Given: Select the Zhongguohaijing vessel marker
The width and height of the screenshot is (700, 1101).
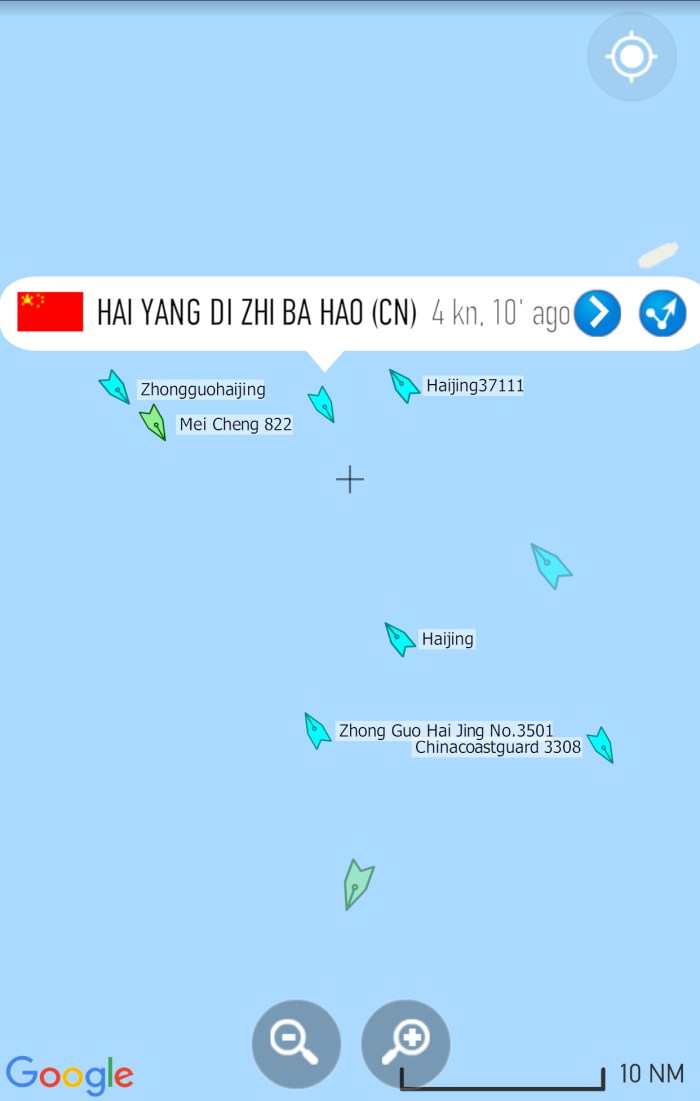Looking at the screenshot, I should click(x=114, y=387).
